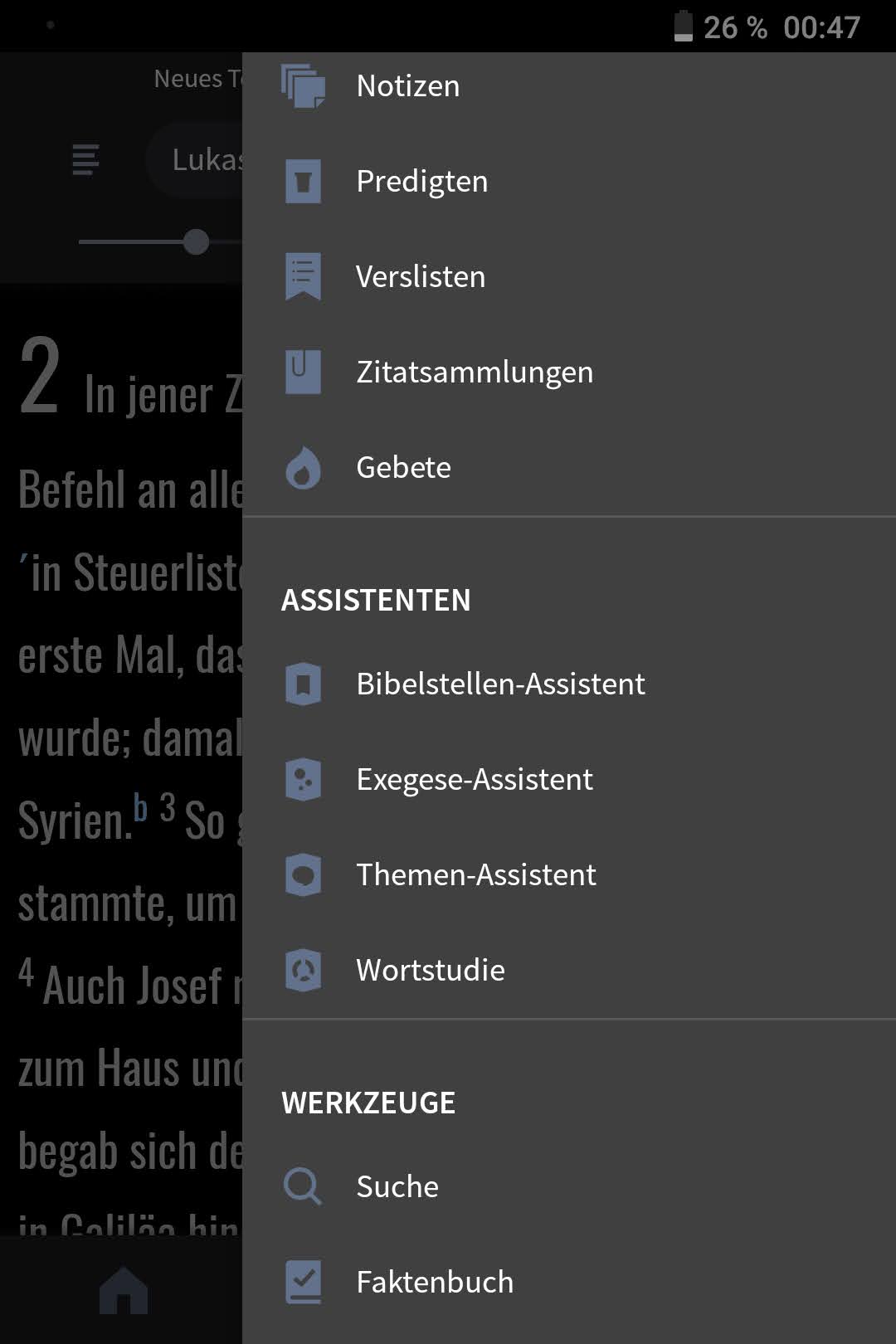Launch the Bibelstellen-Assistent
896x1344 pixels.
(499, 684)
